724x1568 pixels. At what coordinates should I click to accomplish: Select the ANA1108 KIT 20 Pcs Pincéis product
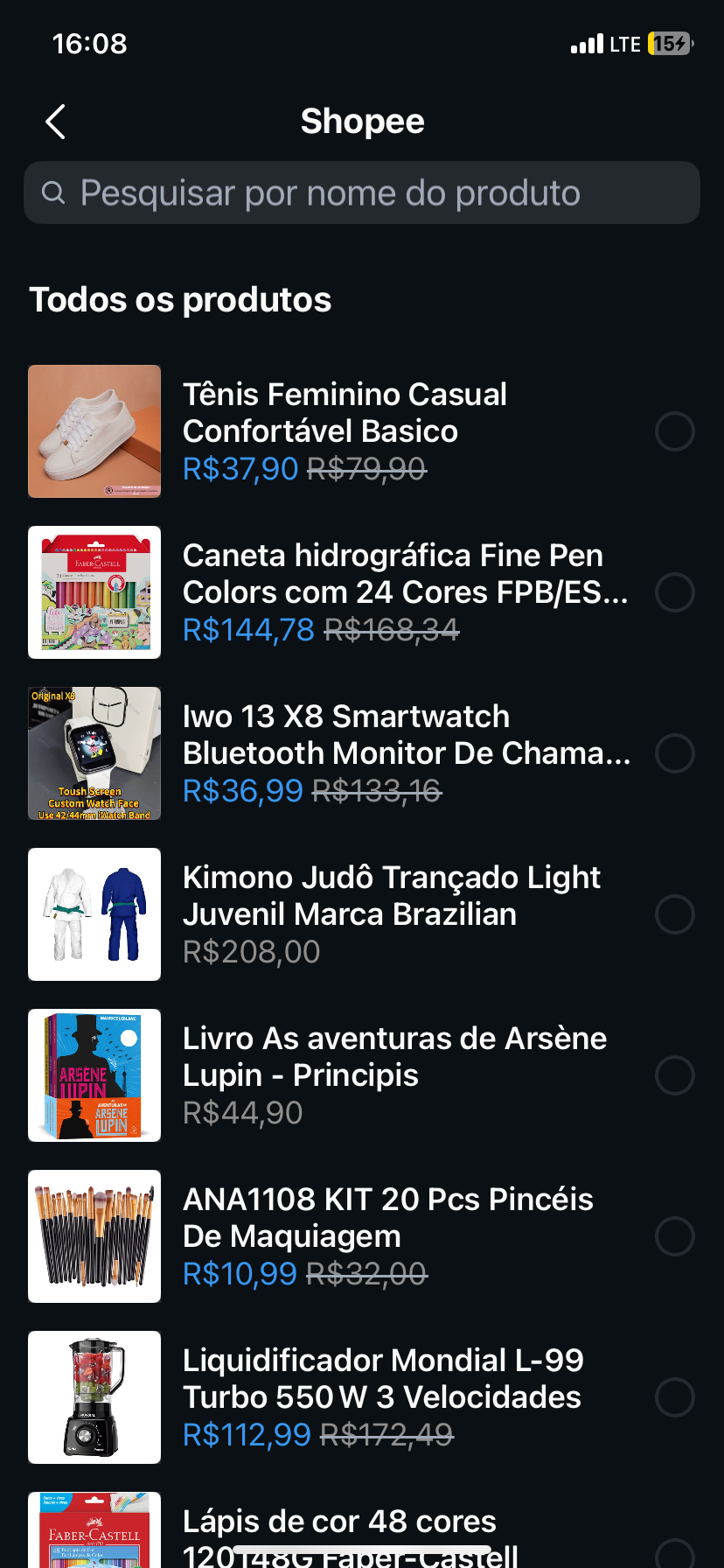pos(674,1236)
